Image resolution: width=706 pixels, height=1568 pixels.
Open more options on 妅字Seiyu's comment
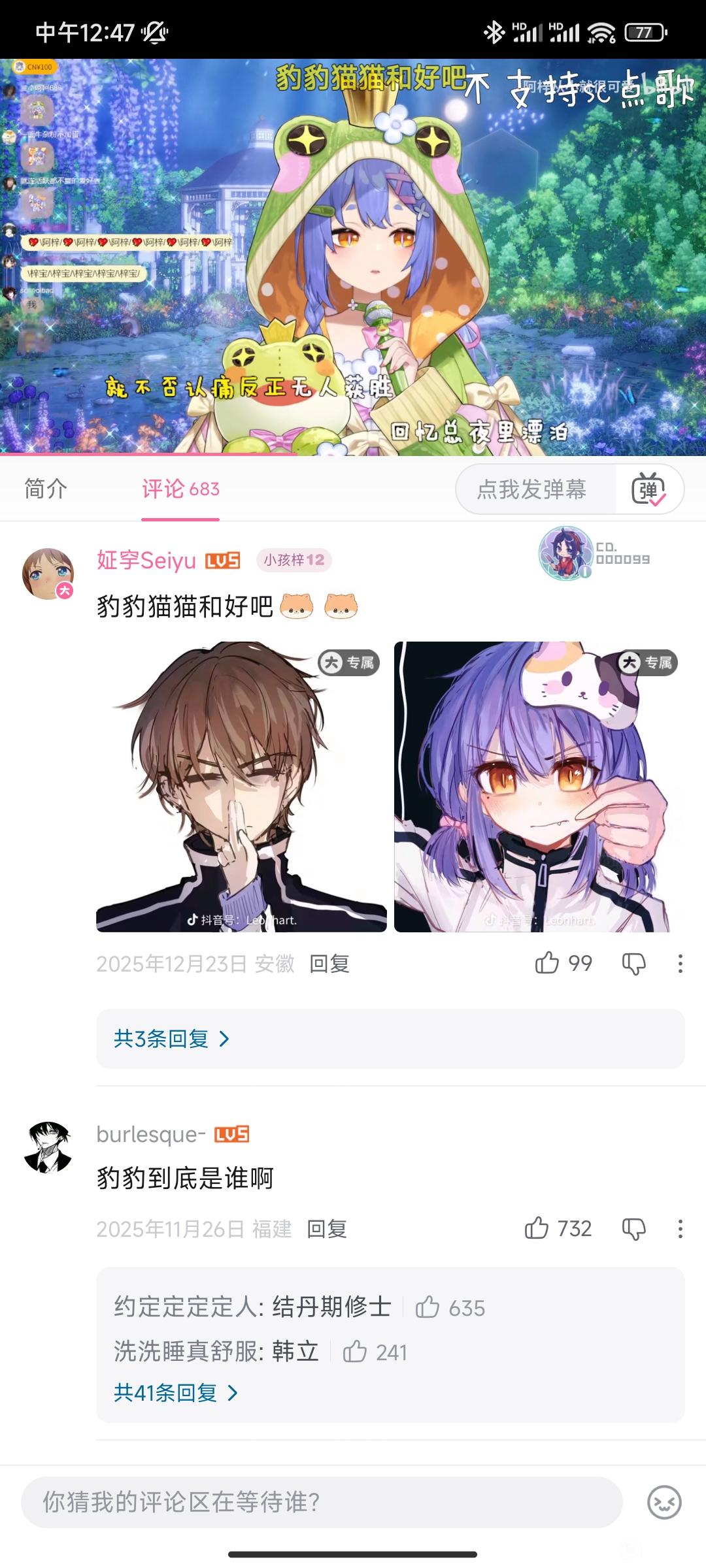tap(681, 964)
